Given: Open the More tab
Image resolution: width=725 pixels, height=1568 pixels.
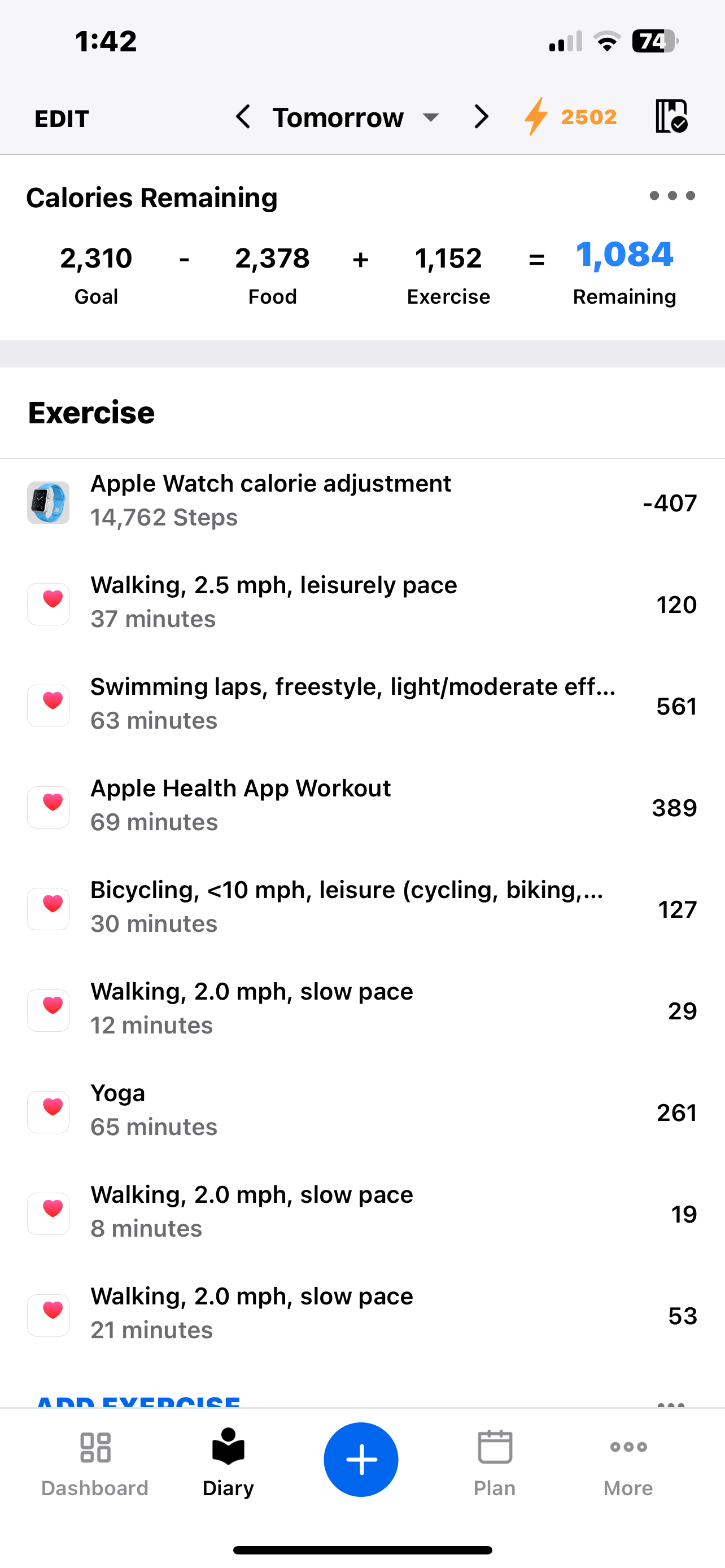Looking at the screenshot, I should pyautogui.click(x=628, y=1462).
